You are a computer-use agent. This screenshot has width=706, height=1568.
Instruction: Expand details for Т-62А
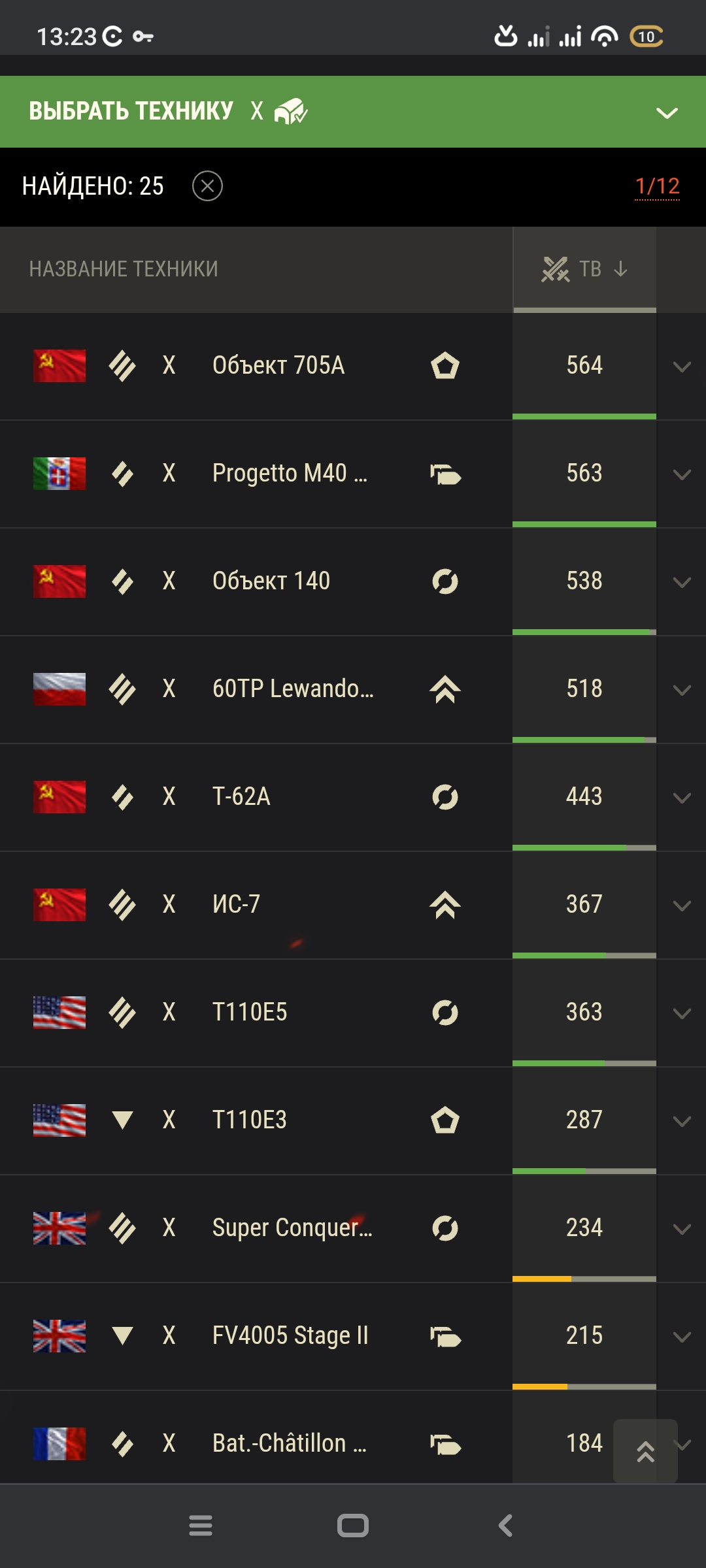682,798
